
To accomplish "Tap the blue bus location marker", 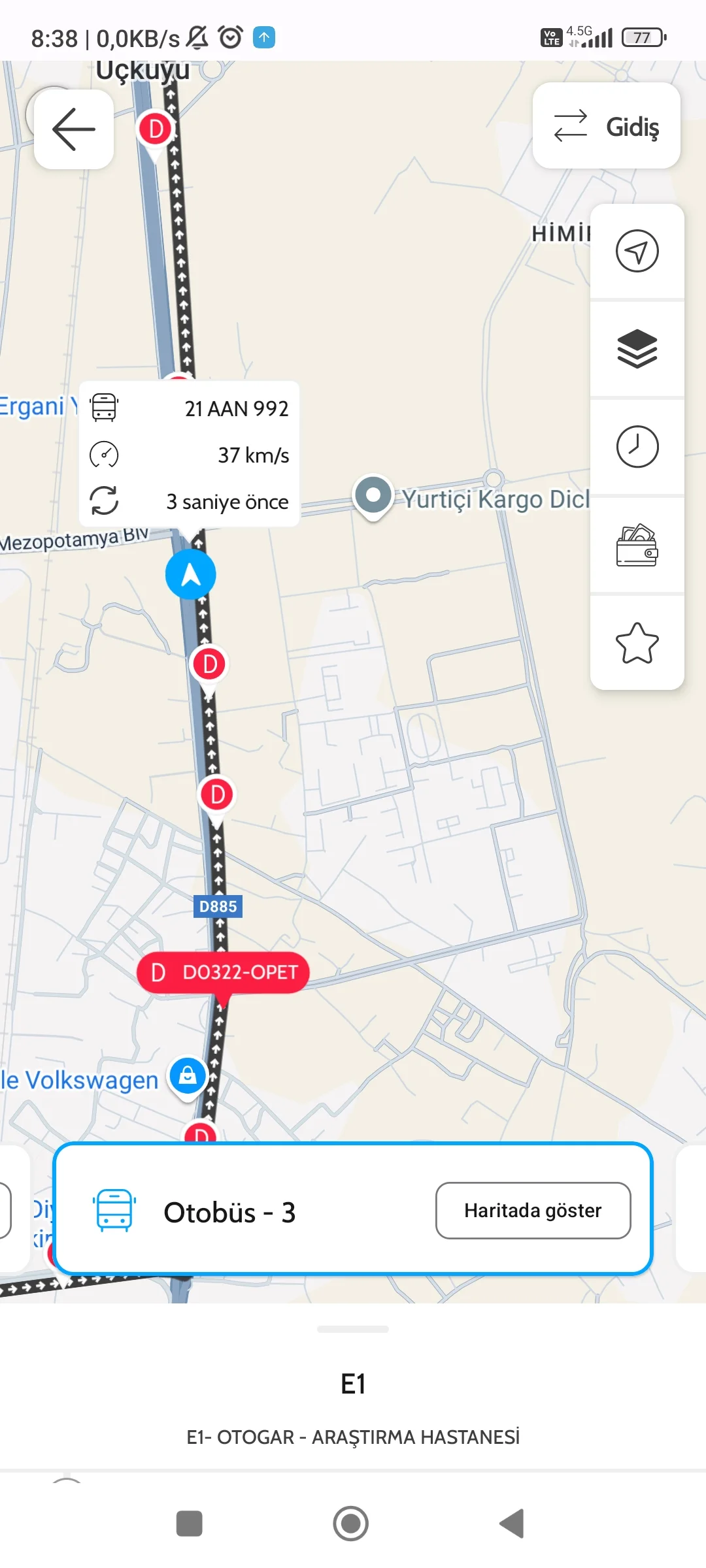I will pos(190,574).
